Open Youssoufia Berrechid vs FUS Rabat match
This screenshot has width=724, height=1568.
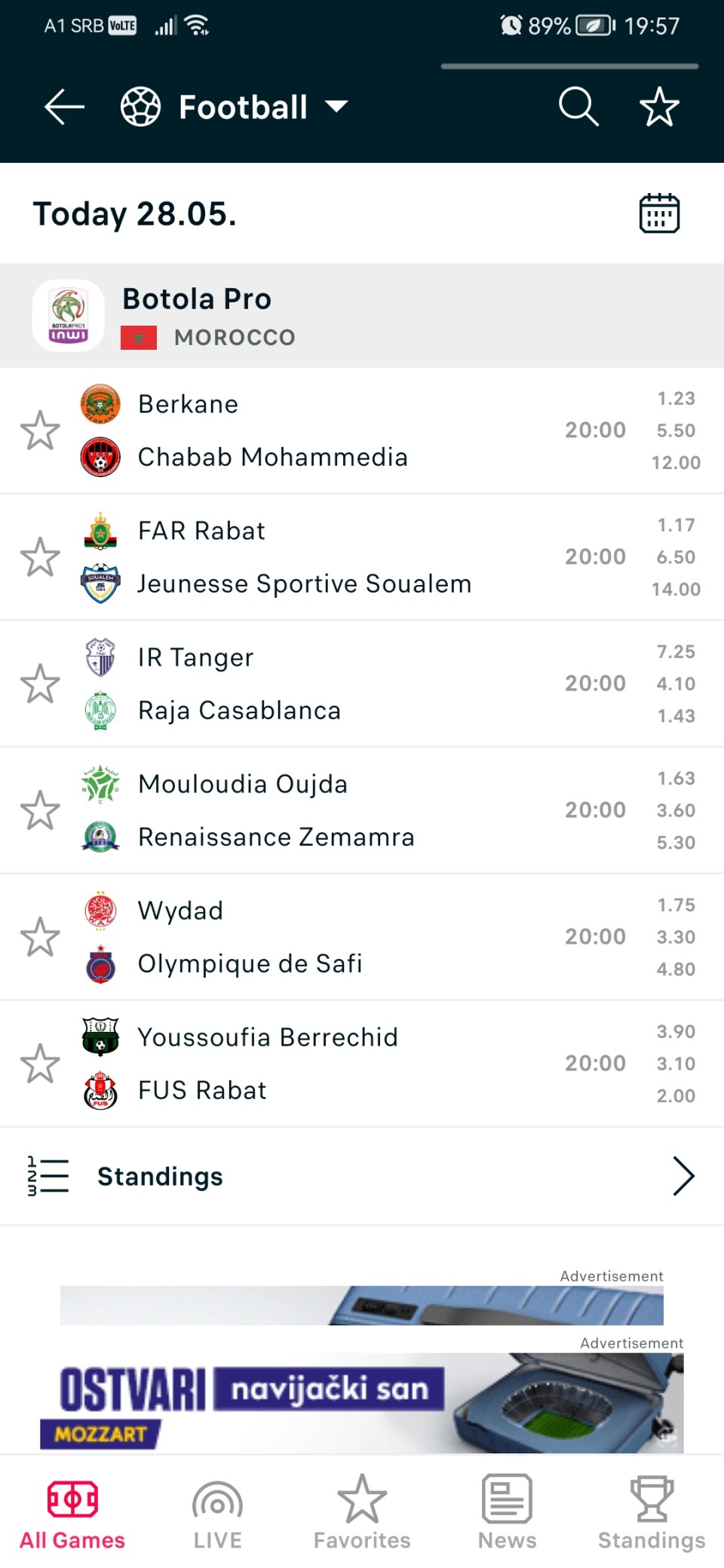(x=362, y=1064)
